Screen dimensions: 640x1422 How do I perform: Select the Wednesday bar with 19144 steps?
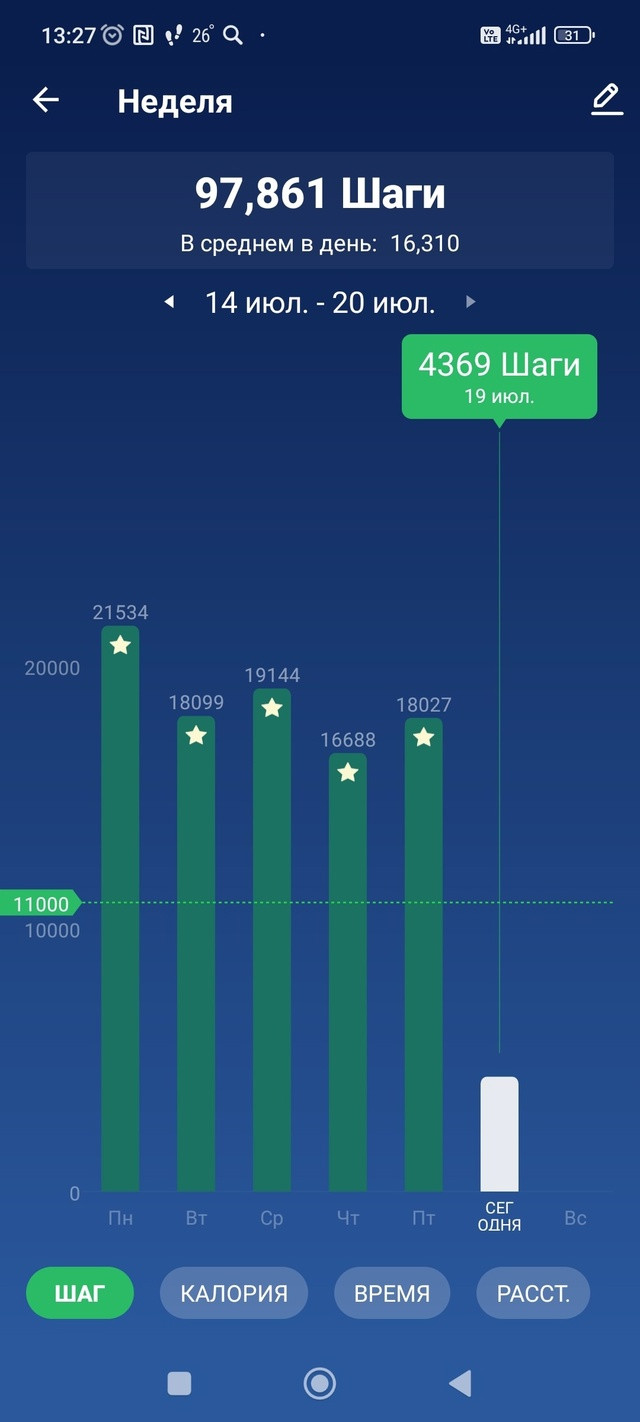click(x=272, y=940)
